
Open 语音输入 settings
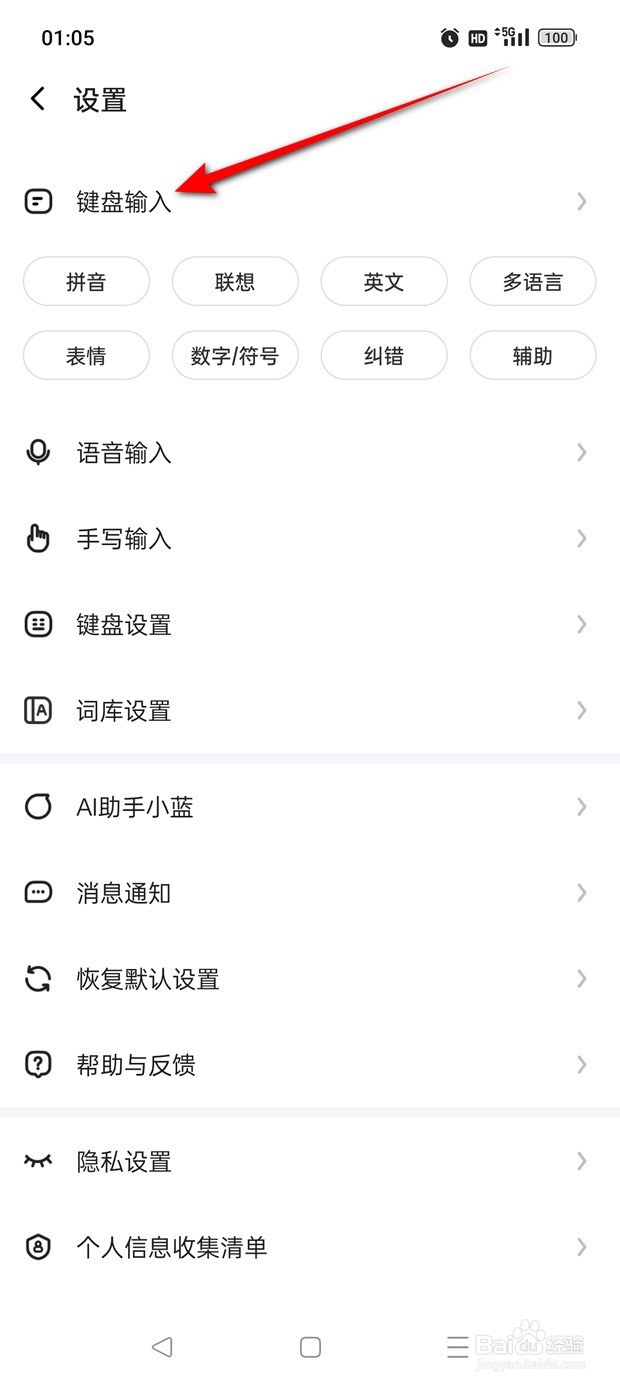124,453
